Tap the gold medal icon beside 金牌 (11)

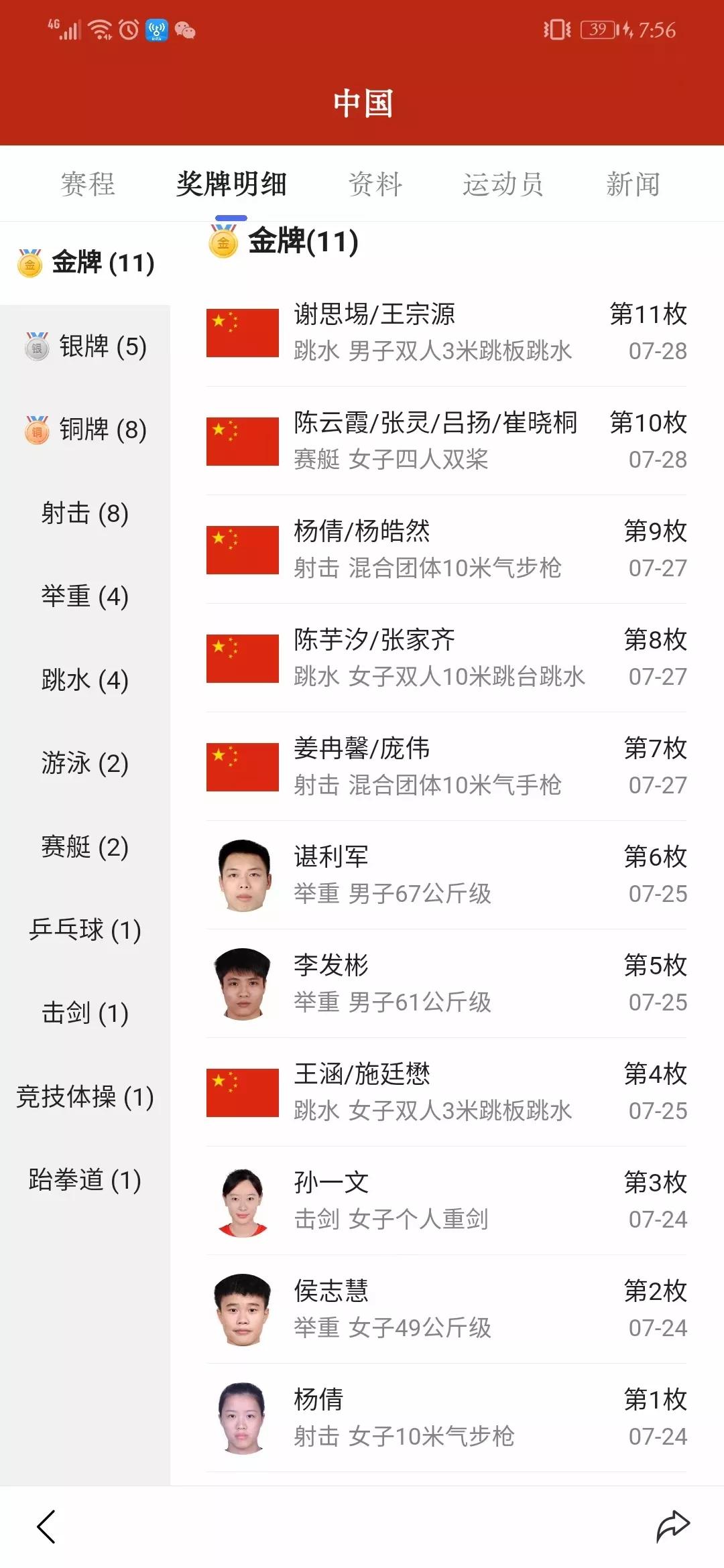coord(29,264)
